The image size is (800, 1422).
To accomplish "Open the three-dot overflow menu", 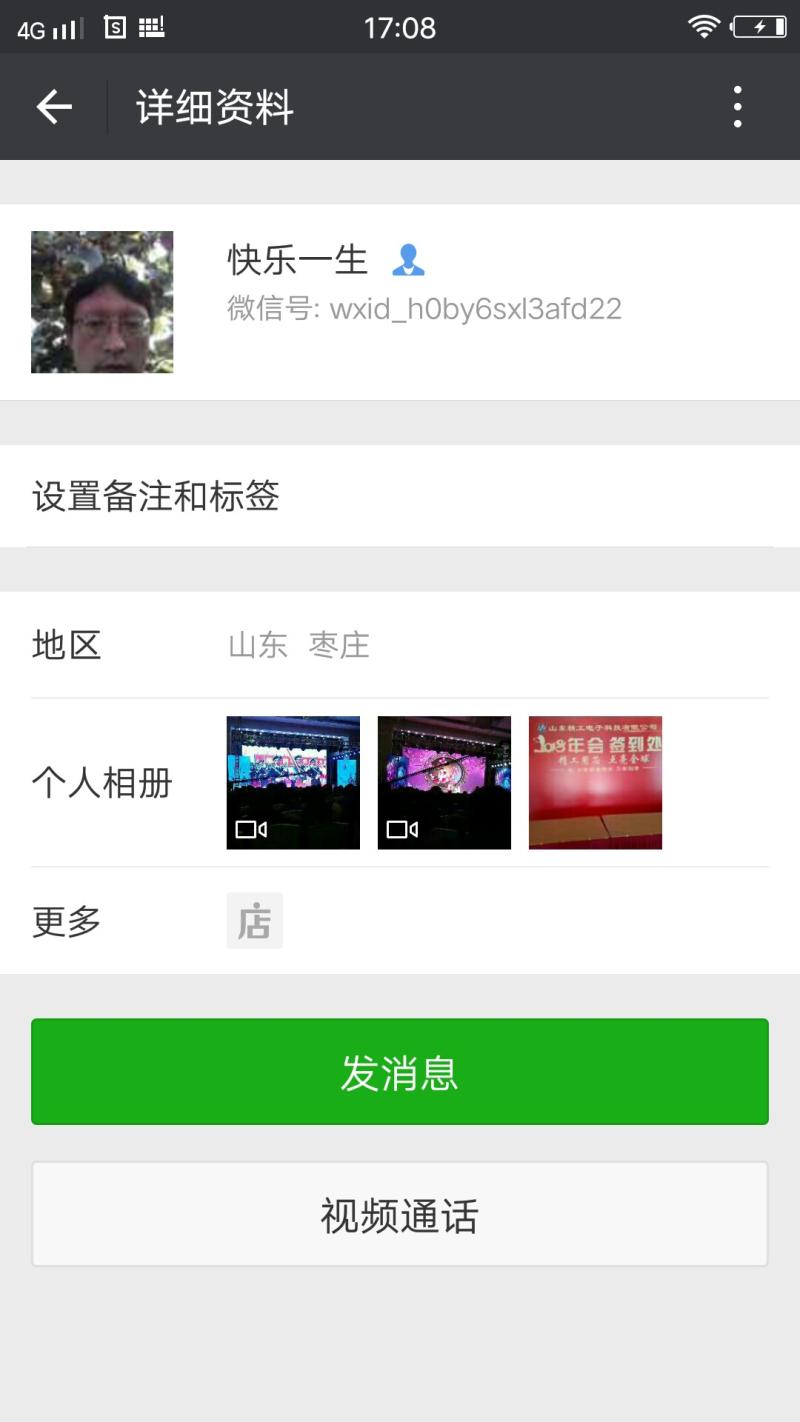I will [x=737, y=107].
